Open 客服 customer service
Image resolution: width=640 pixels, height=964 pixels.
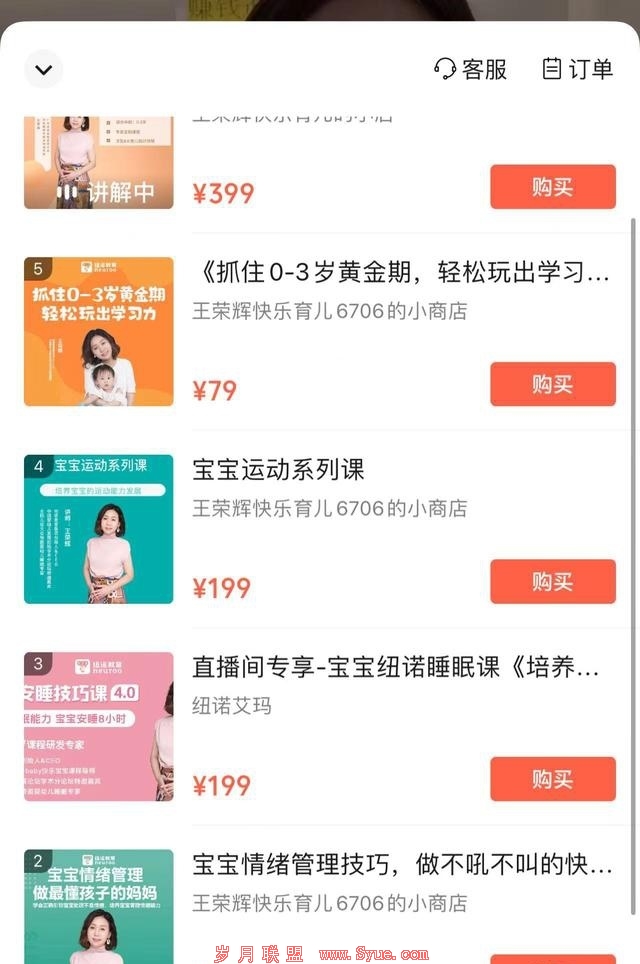click(x=471, y=68)
